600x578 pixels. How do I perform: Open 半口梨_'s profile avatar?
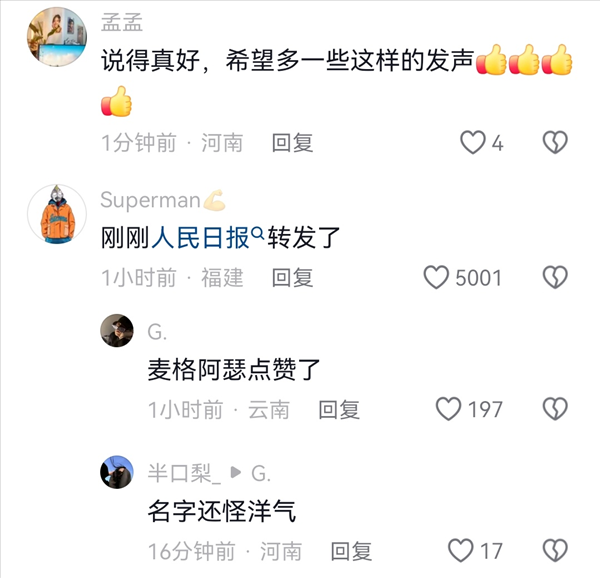[117, 472]
